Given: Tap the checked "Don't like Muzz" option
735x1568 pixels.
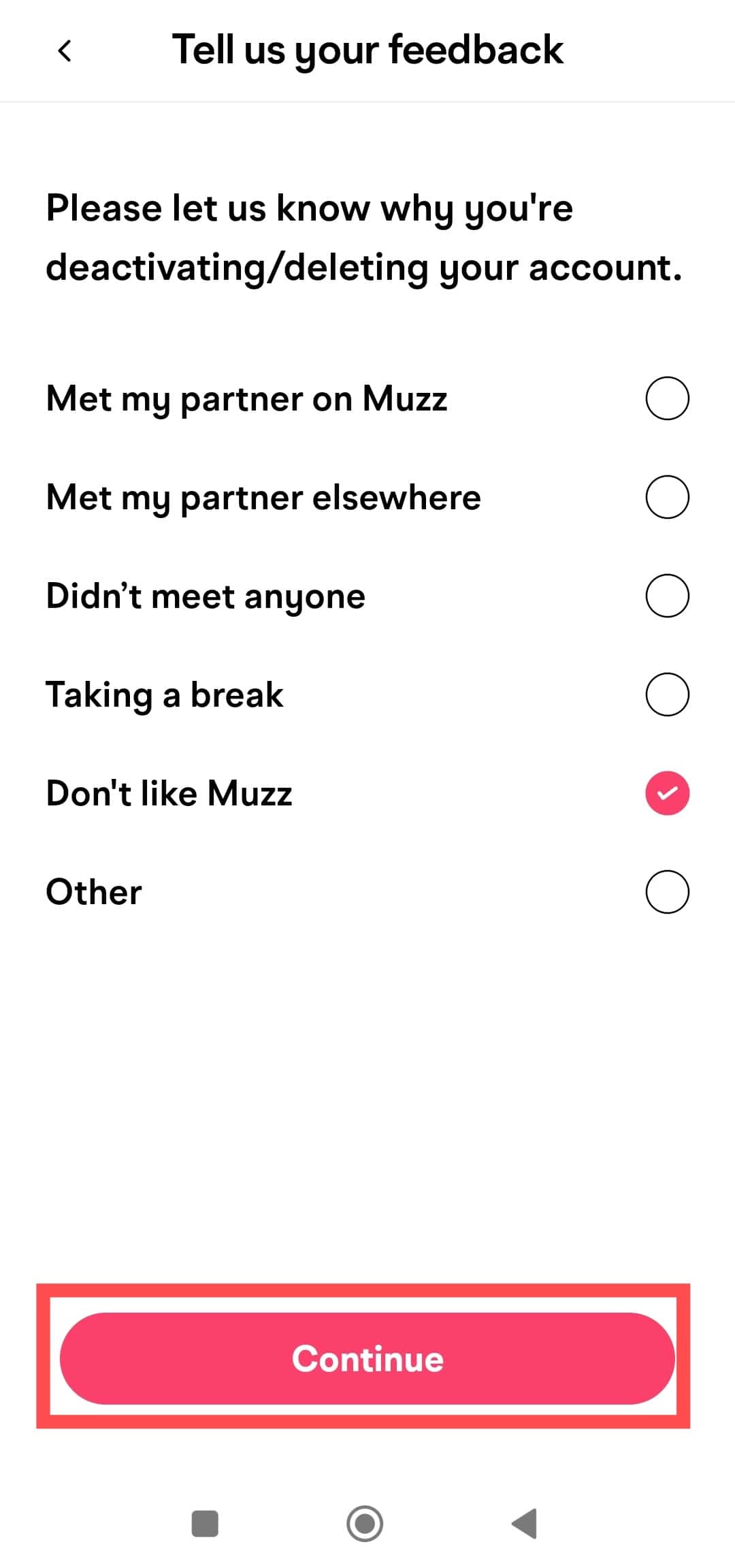Looking at the screenshot, I should coord(367,793).
